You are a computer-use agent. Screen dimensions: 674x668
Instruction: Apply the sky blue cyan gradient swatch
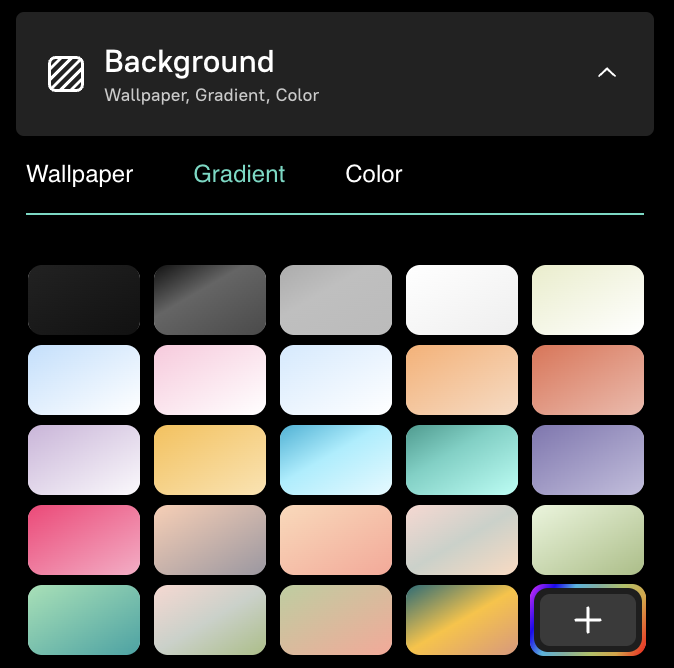coord(336,459)
